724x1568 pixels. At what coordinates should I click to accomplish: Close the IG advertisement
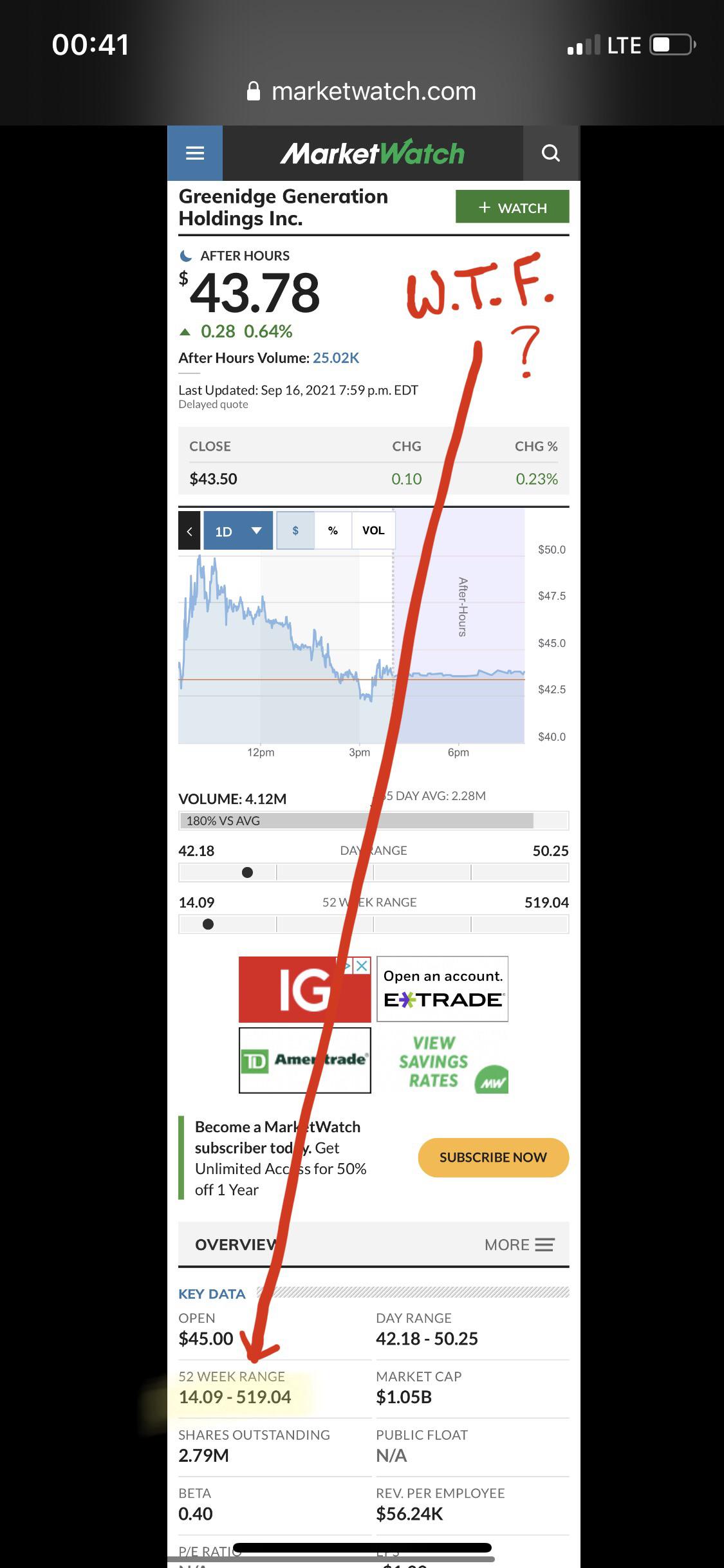click(x=362, y=966)
